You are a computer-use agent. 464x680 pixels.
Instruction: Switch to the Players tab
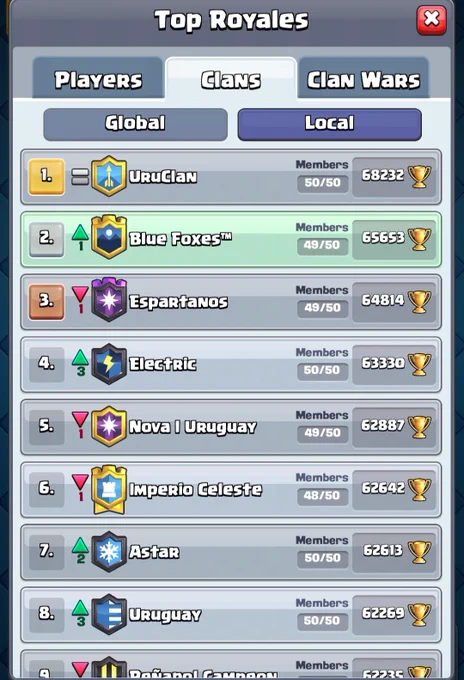(98, 79)
